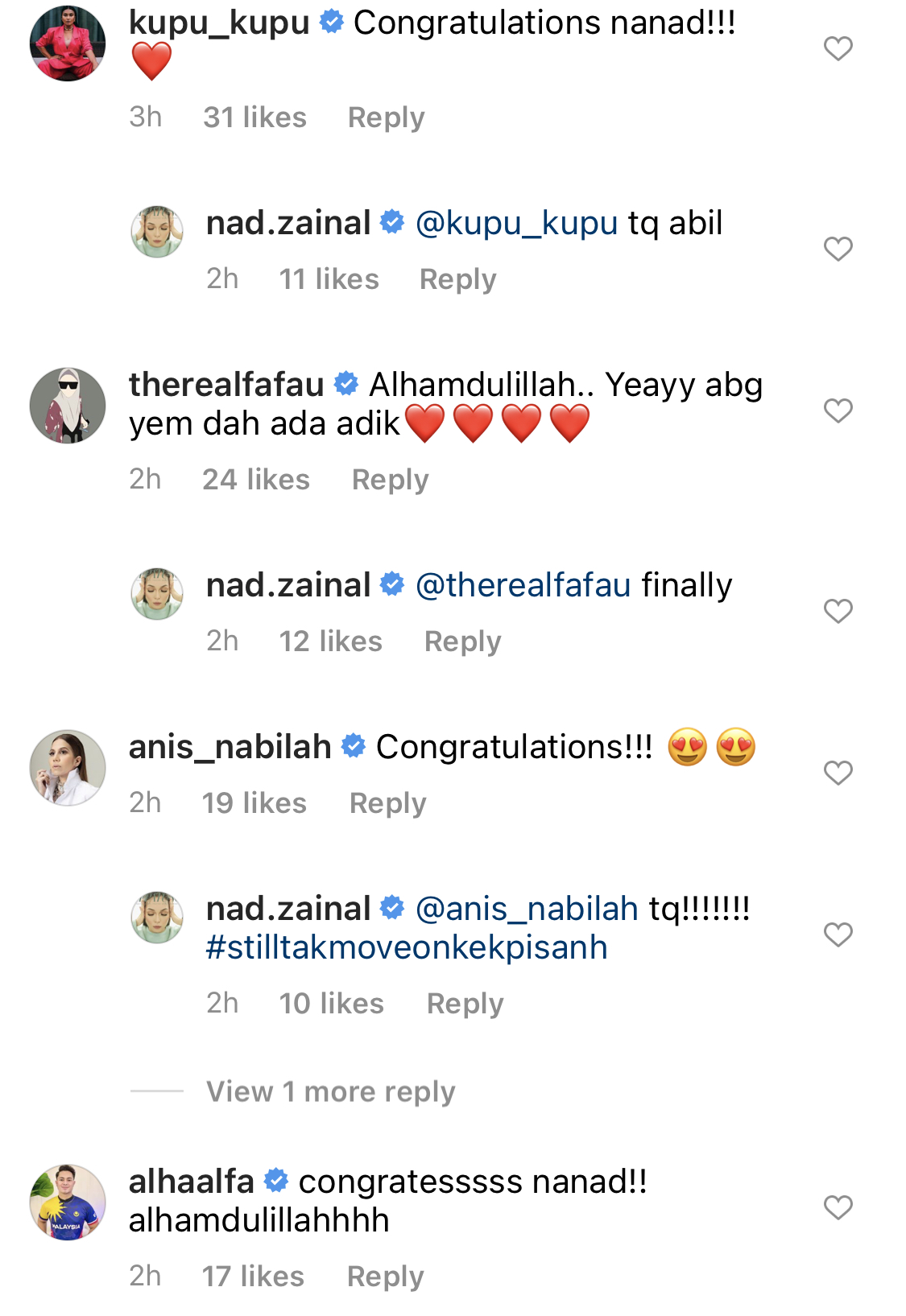Reply to nad.zainal's "tq abil" reply

pyautogui.click(x=457, y=279)
